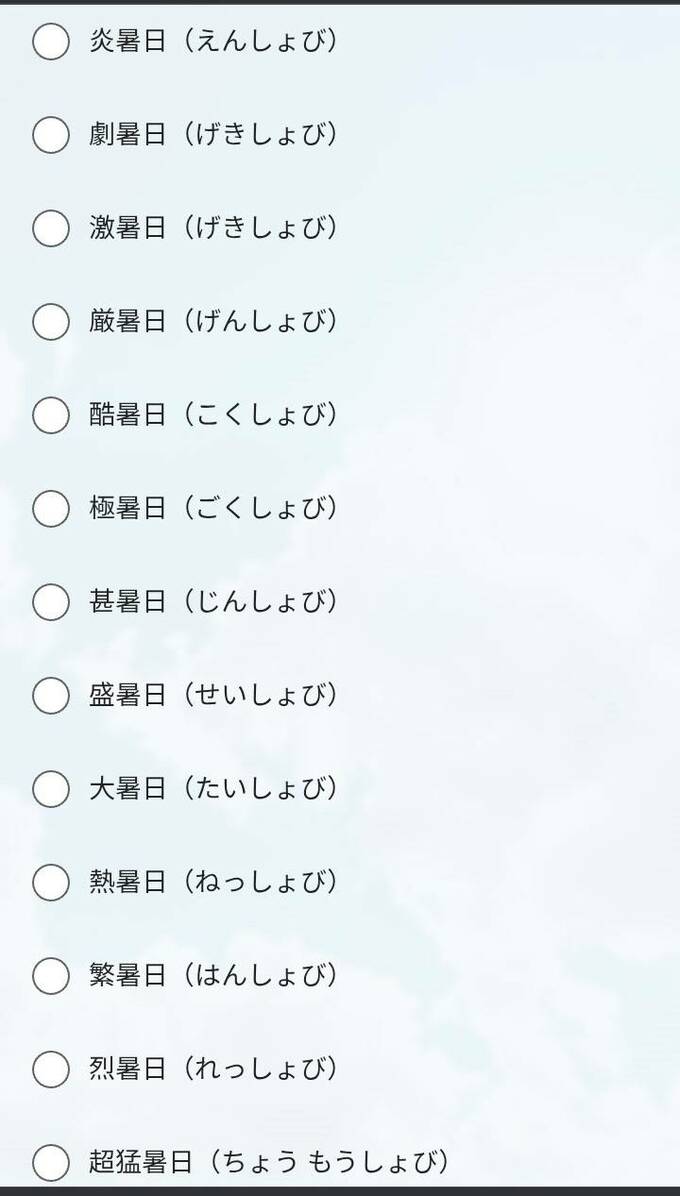Select 熱暑日（ねっしょび）
This screenshot has height=1196, width=680.
point(51,882)
